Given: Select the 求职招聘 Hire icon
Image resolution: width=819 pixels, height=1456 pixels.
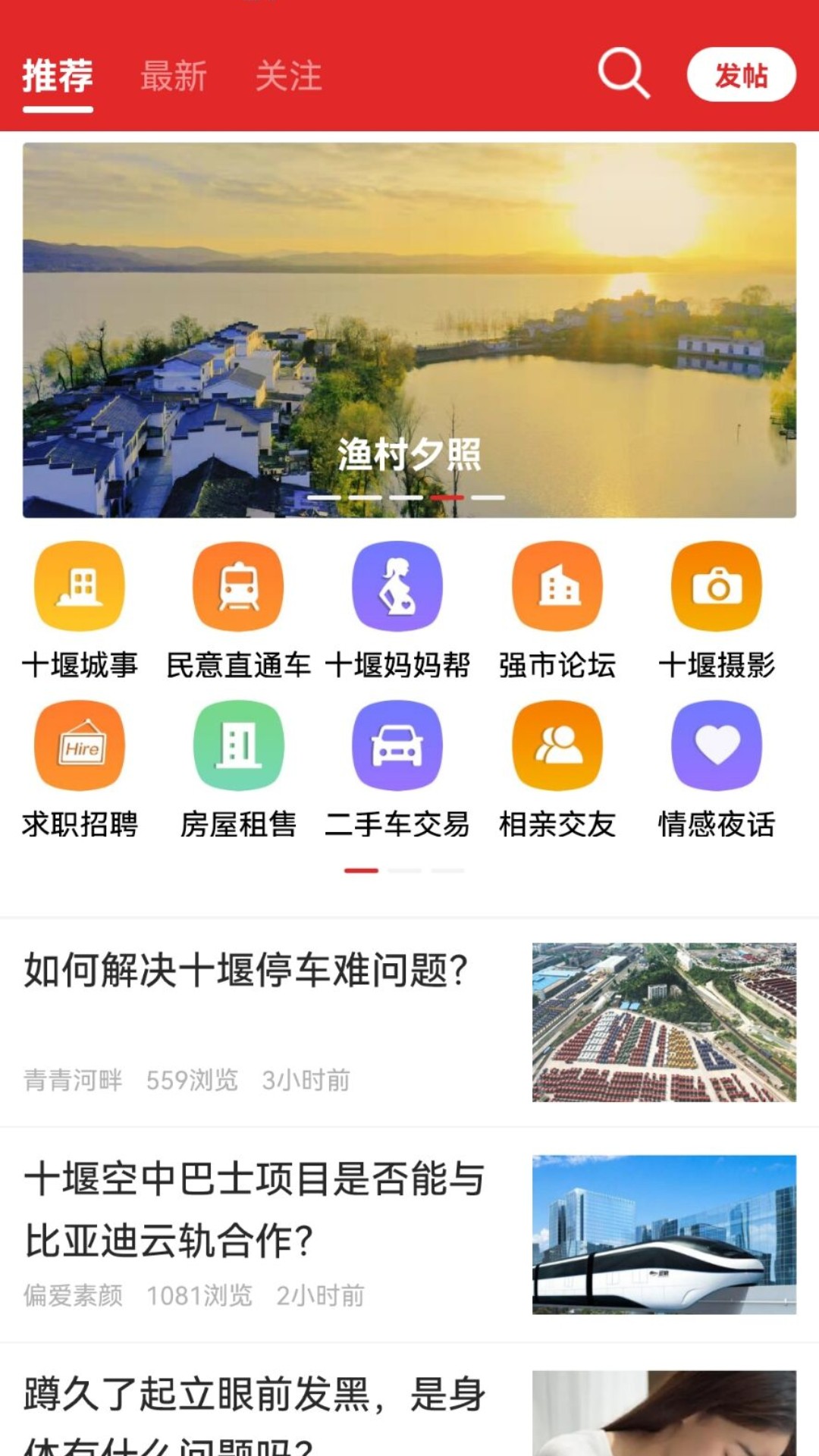Looking at the screenshot, I should click(78, 745).
